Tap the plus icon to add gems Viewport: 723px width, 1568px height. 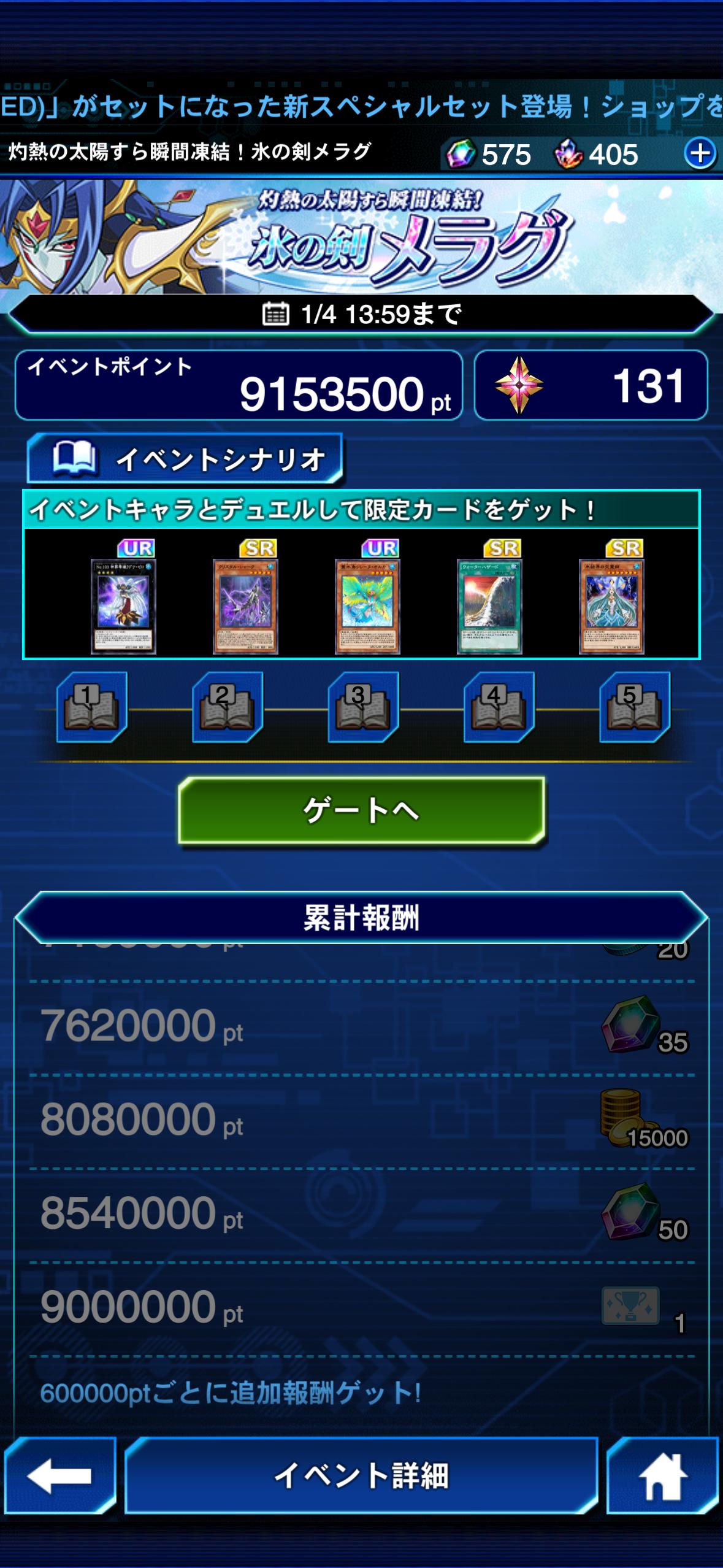click(700, 153)
